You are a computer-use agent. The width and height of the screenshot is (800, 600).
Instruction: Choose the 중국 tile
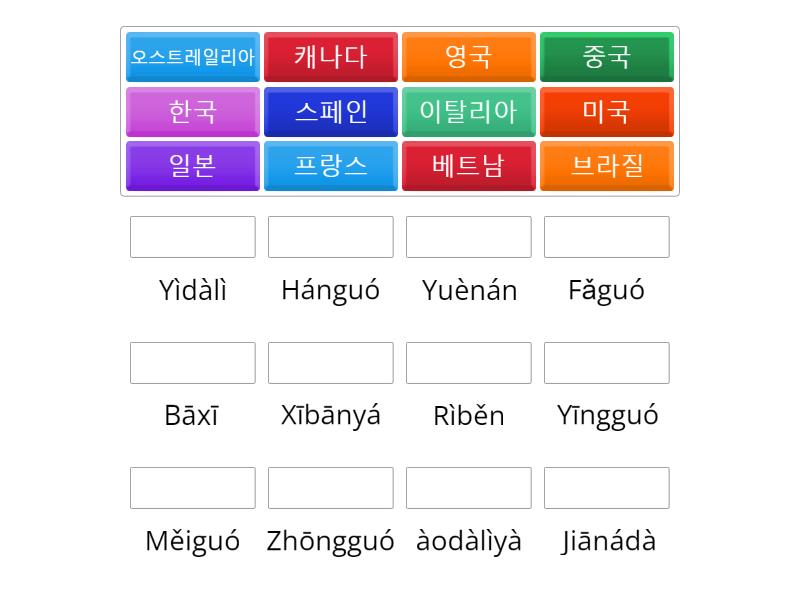point(607,57)
